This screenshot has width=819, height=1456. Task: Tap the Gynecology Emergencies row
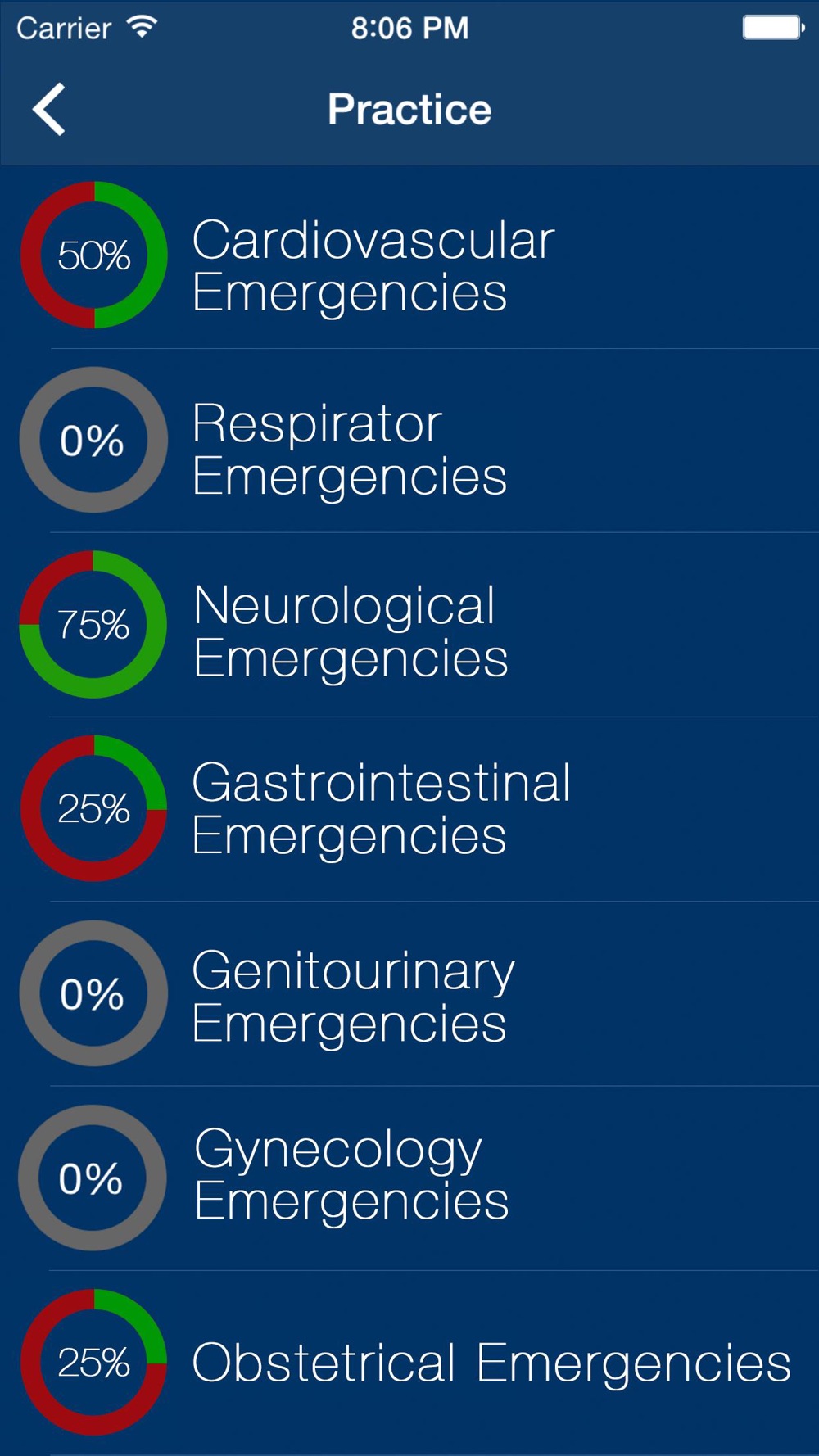[x=409, y=1178]
